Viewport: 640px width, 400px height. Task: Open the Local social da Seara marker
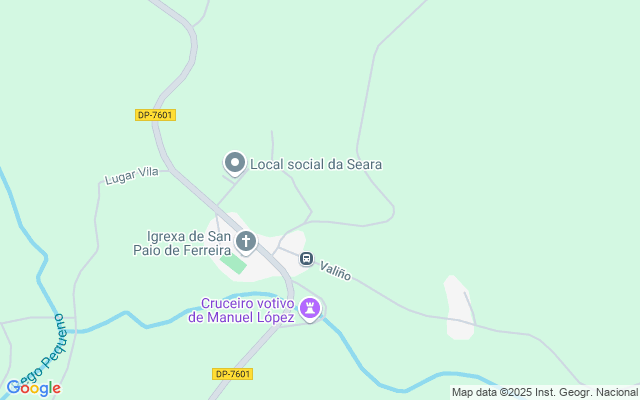point(235,162)
